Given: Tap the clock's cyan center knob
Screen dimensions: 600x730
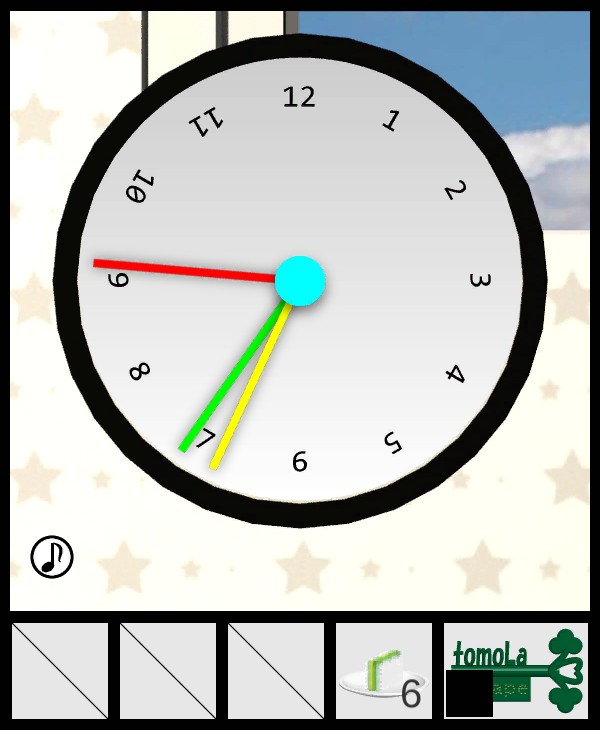Looking at the screenshot, I should pos(300,281).
